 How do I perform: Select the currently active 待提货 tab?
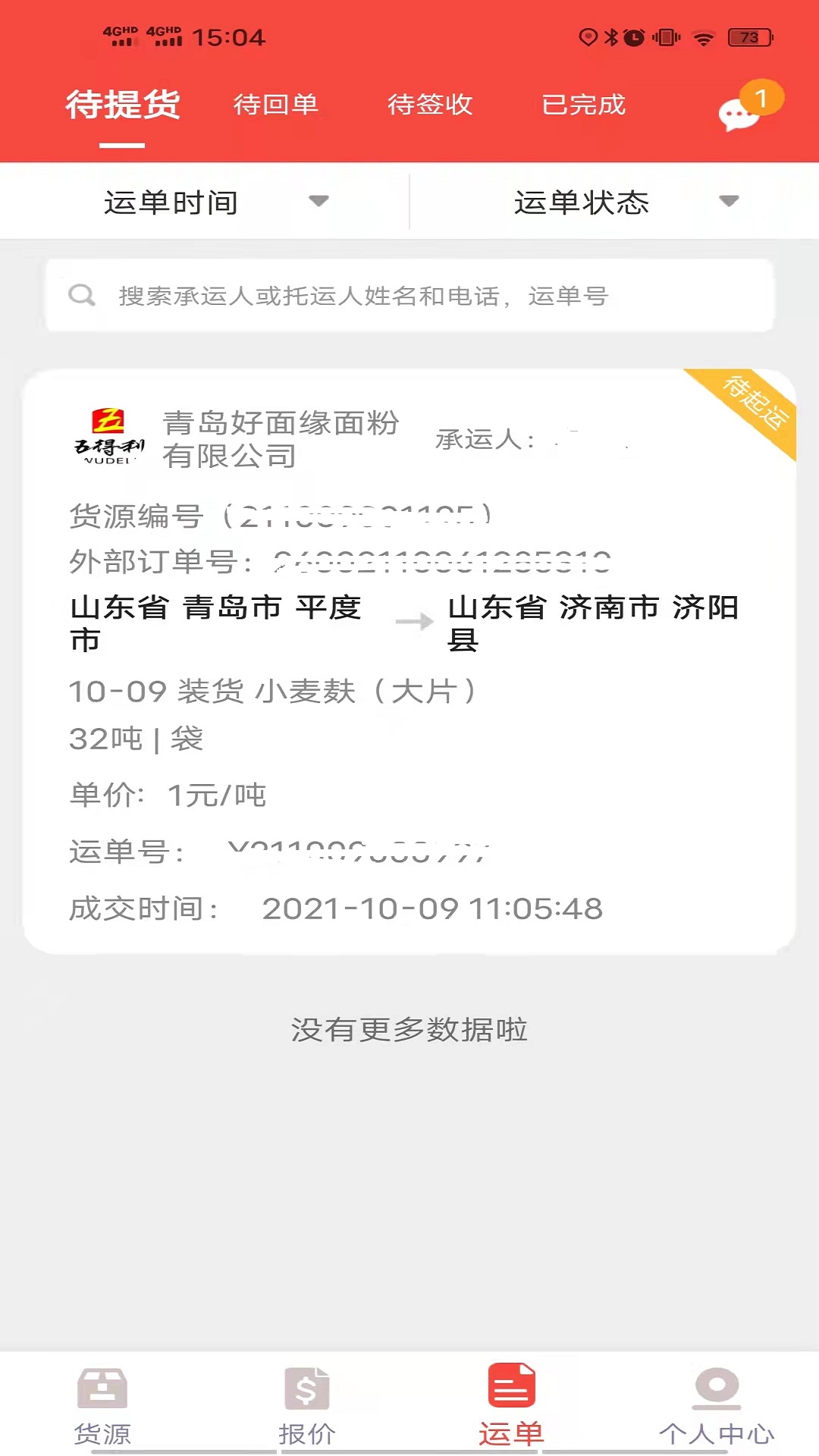coord(123,106)
